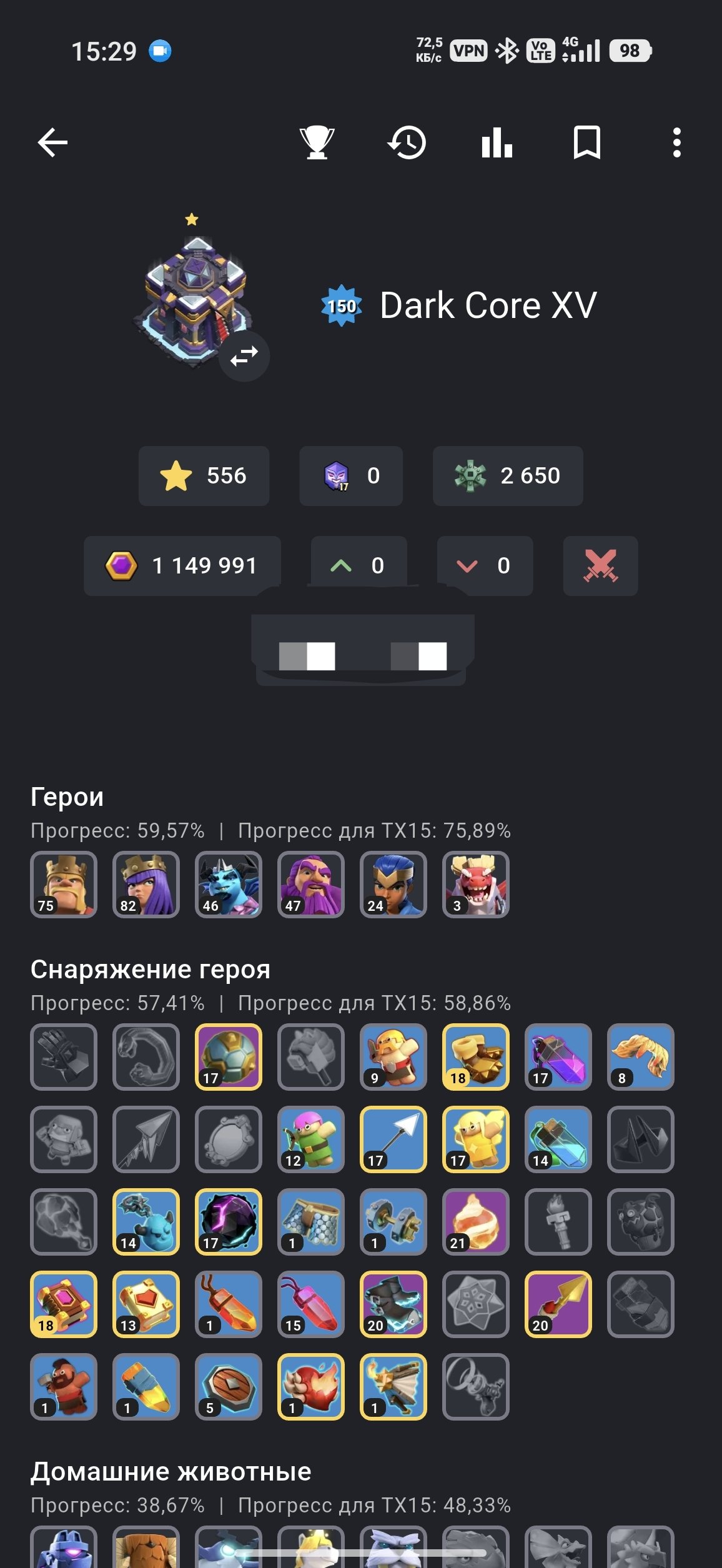Select the Royal Champion hero level 24

tap(393, 884)
